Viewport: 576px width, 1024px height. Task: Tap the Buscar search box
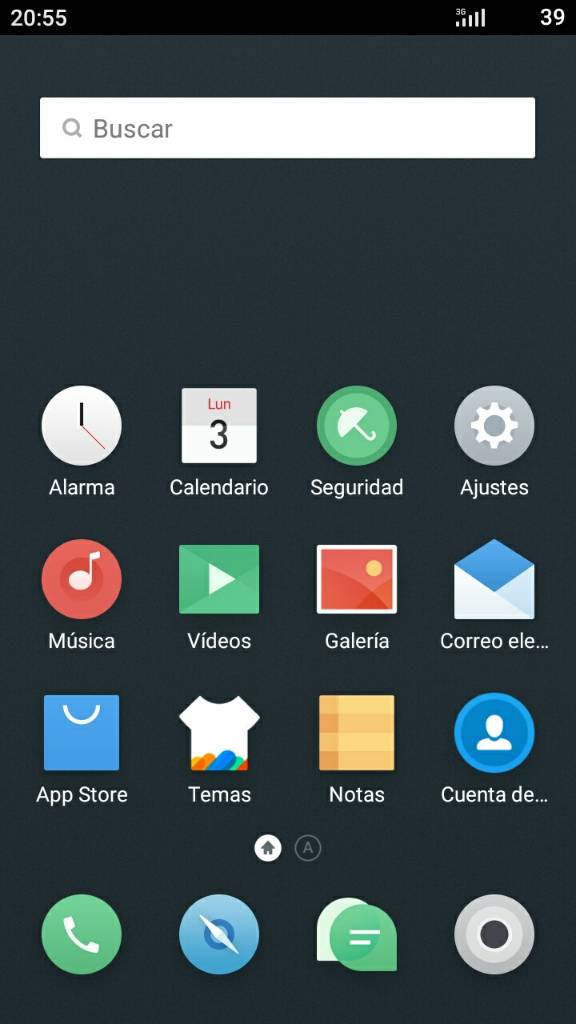click(287, 128)
